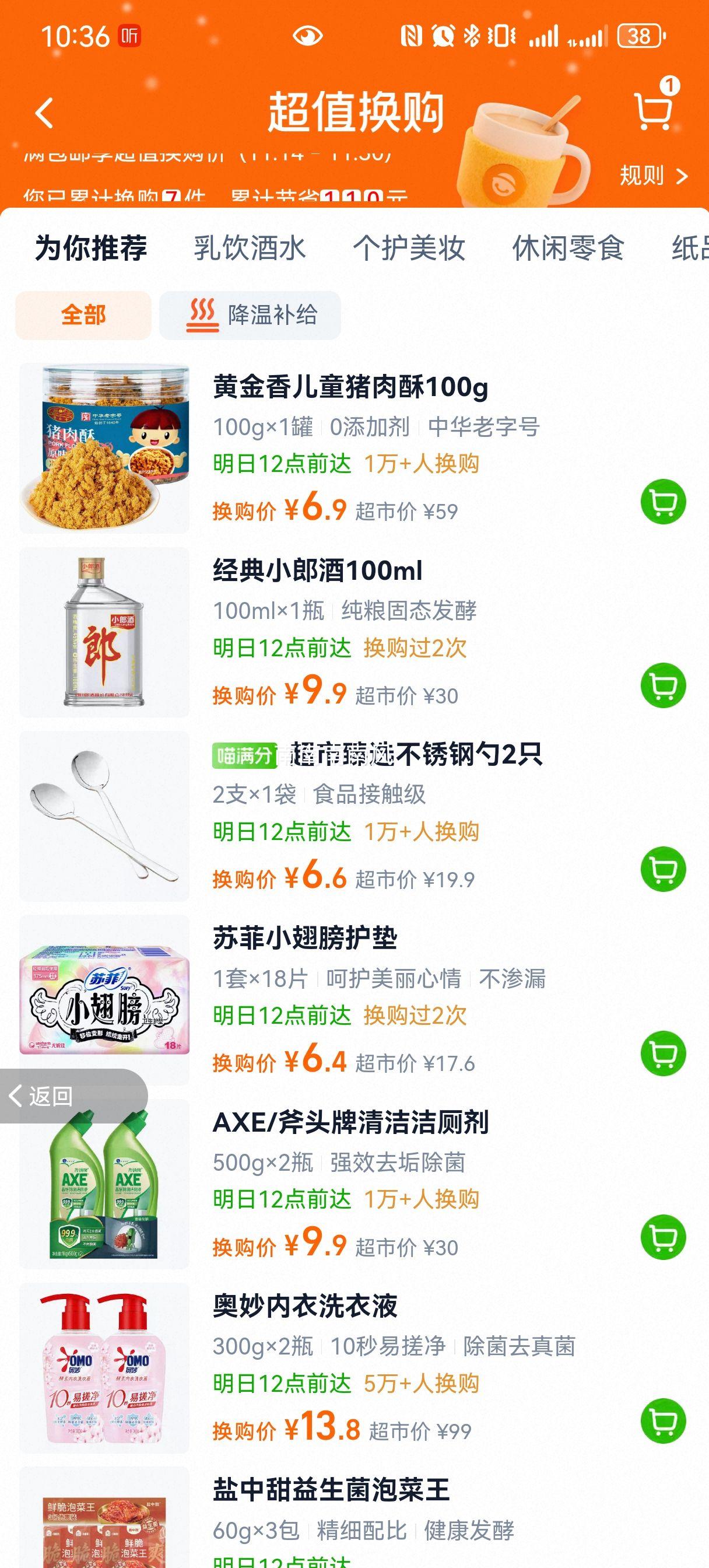Add 黄金香儿童猪肉酥 to cart via green cart icon
Image resolution: width=709 pixels, height=1568 pixels.
click(x=665, y=502)
